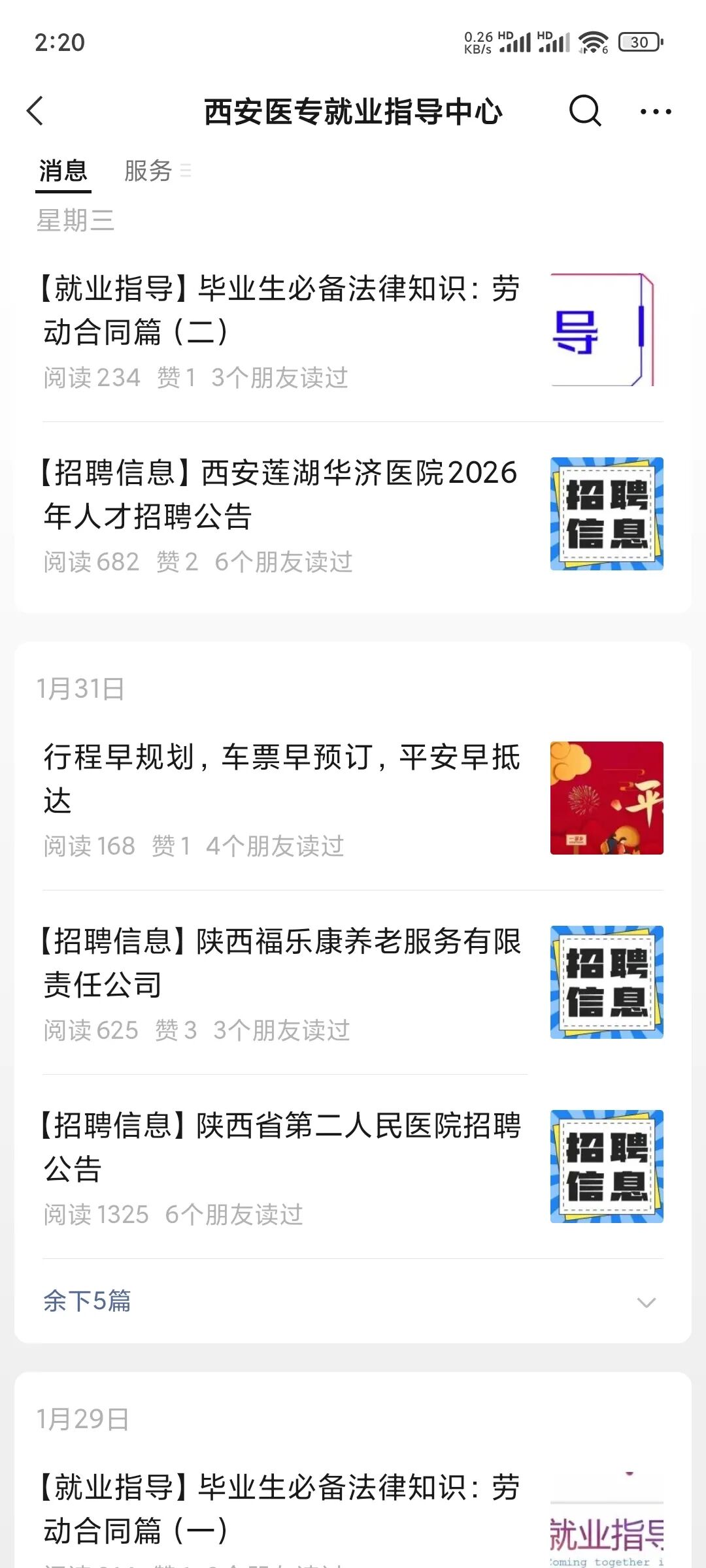Viewport: 706px width, 1568px height.
Task: Switch to the 消息 tab
Action: point(63,171)
